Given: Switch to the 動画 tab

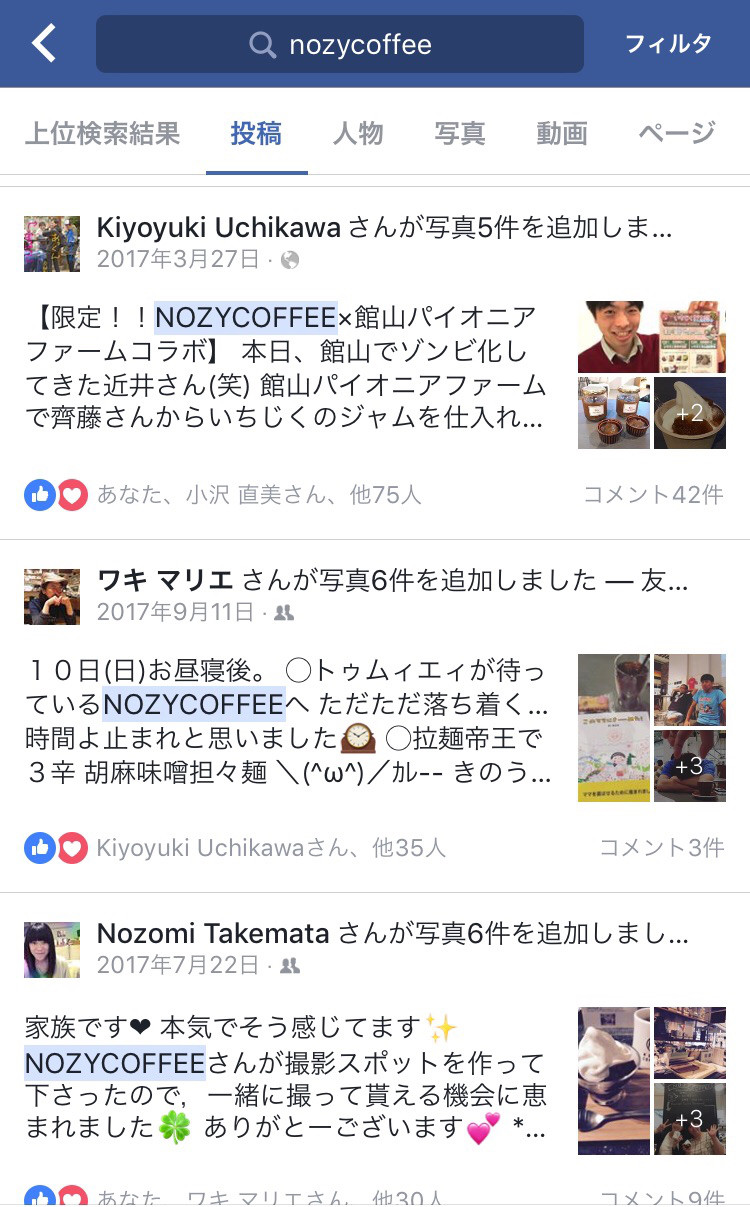Looking at the screenshot, I should [561, 133].
